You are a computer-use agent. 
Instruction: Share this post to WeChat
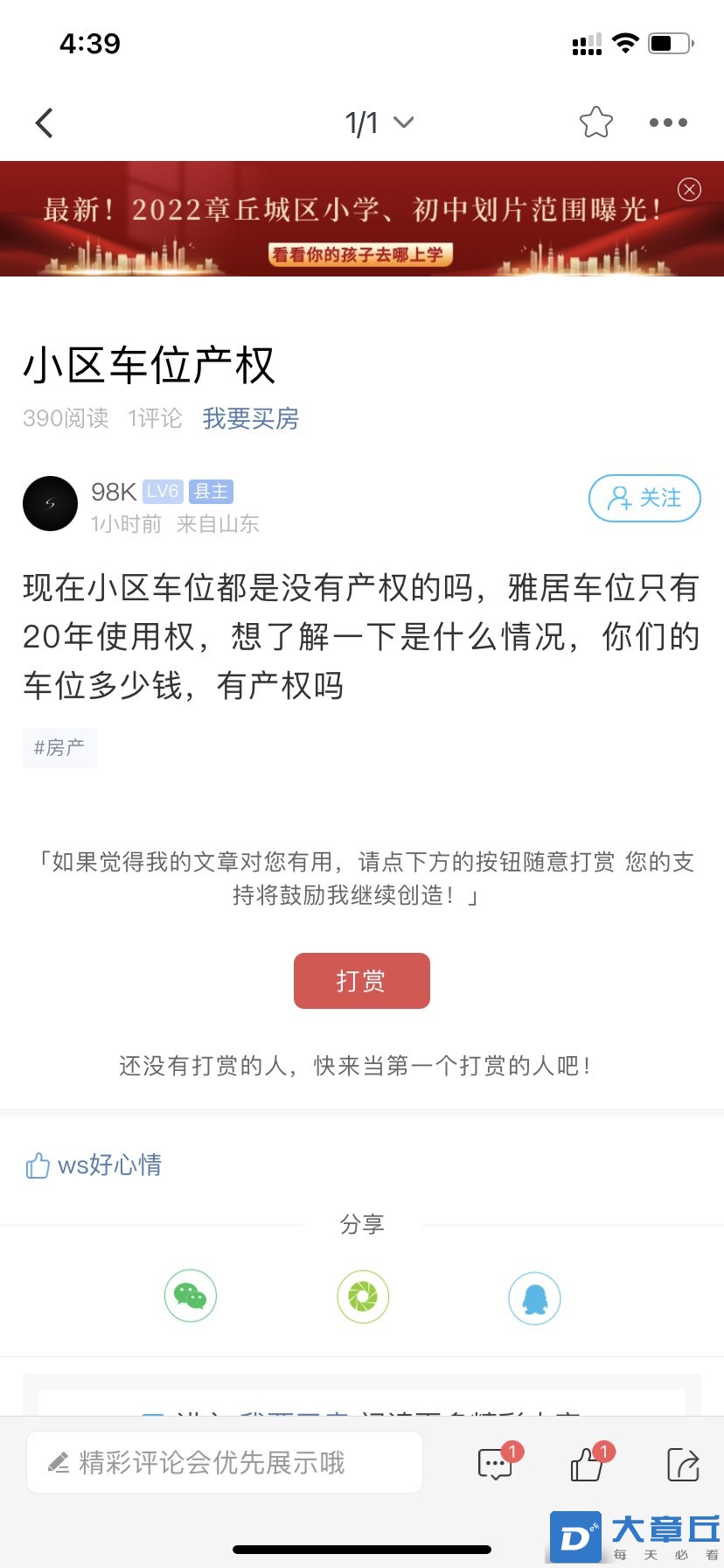coord(191,1296)
